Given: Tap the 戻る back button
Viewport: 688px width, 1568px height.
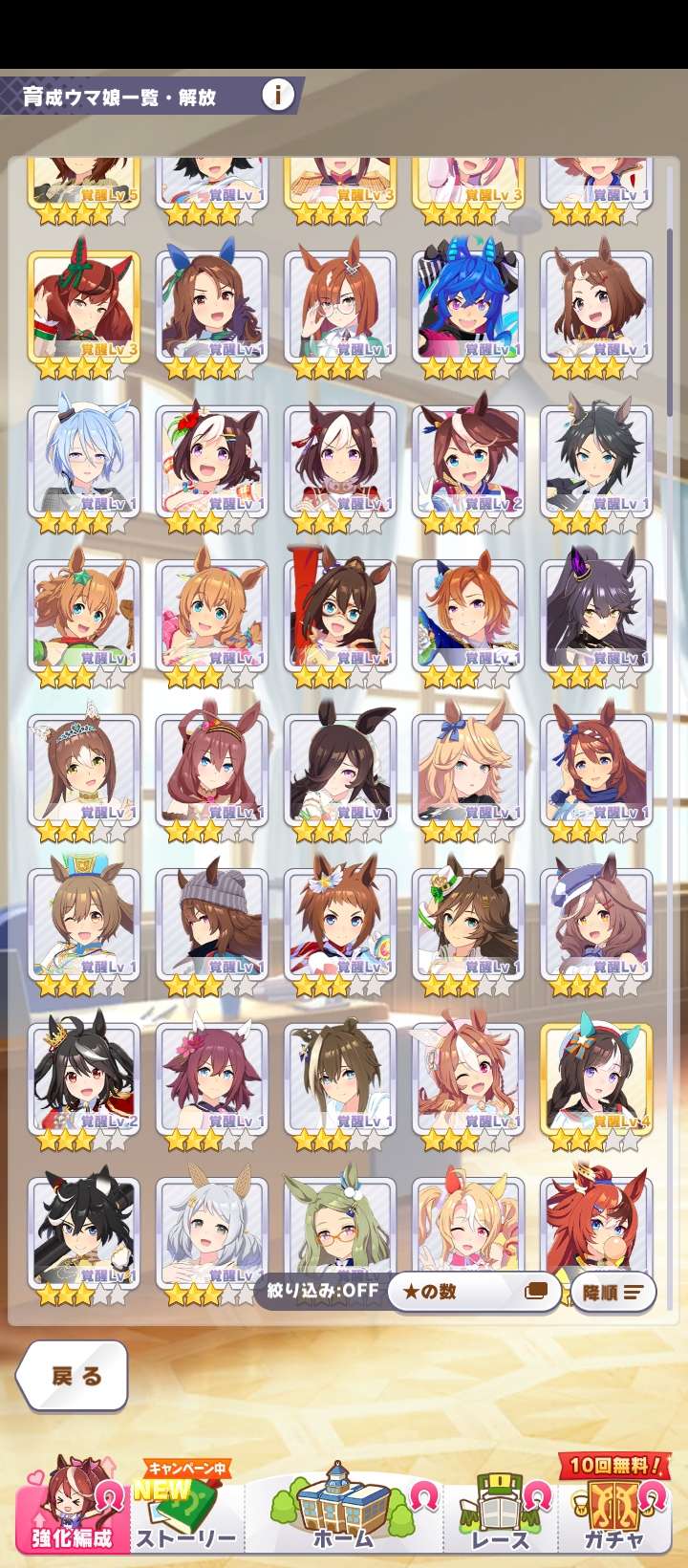Looking at the screenshot, I should click(74, 1376).
